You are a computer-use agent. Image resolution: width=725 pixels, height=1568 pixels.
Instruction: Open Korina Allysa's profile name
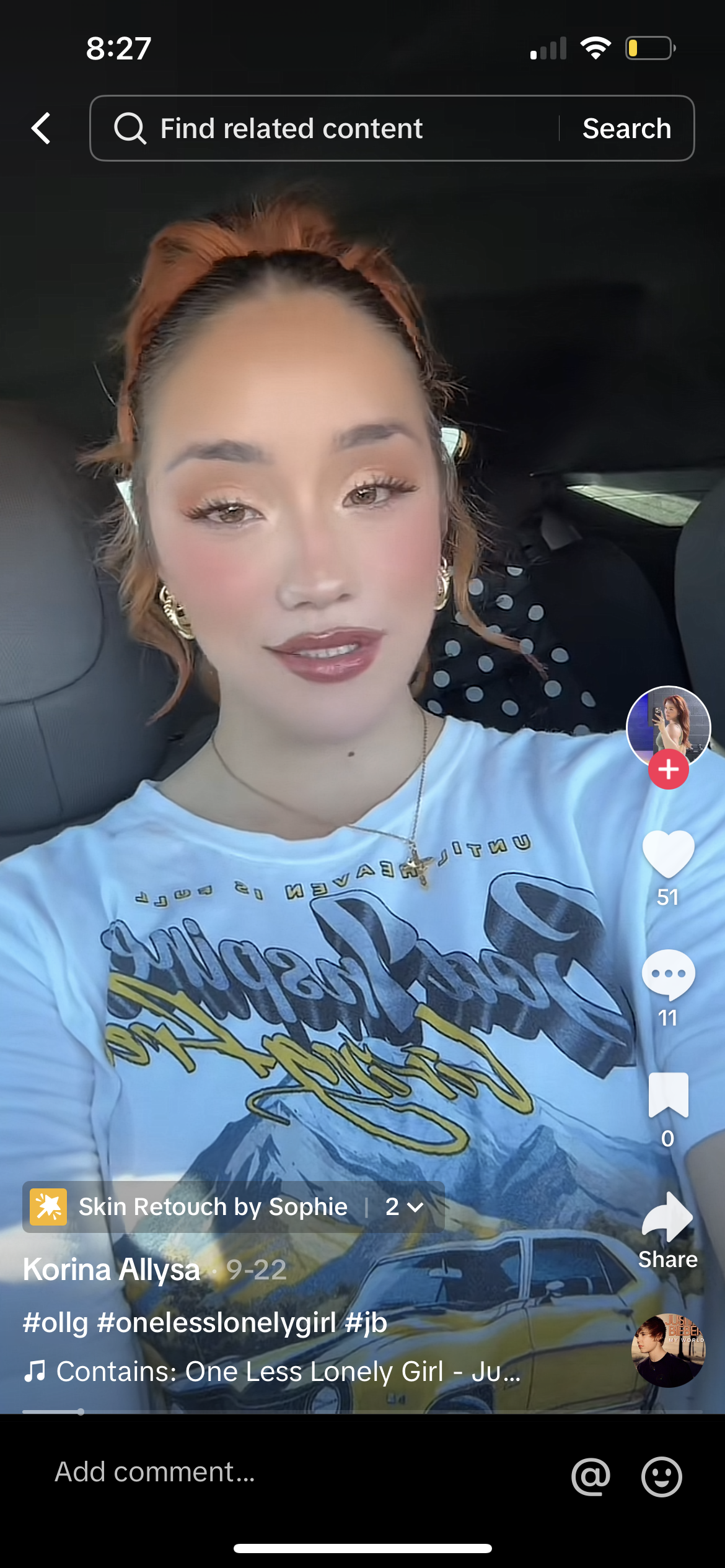pyautogui.click(x=112, y=1269)
